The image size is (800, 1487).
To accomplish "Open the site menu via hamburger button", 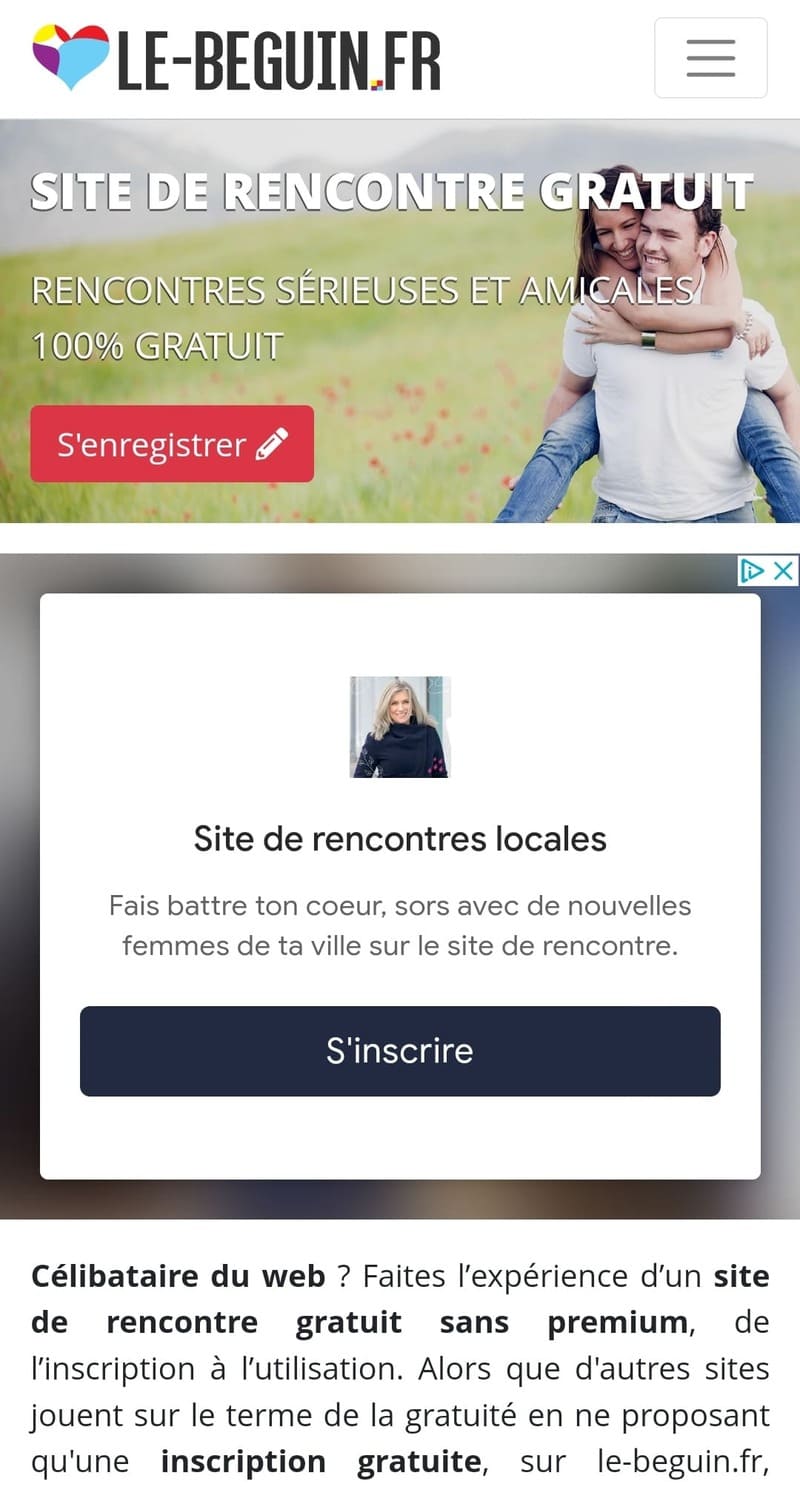I will (x=710, y=58).
